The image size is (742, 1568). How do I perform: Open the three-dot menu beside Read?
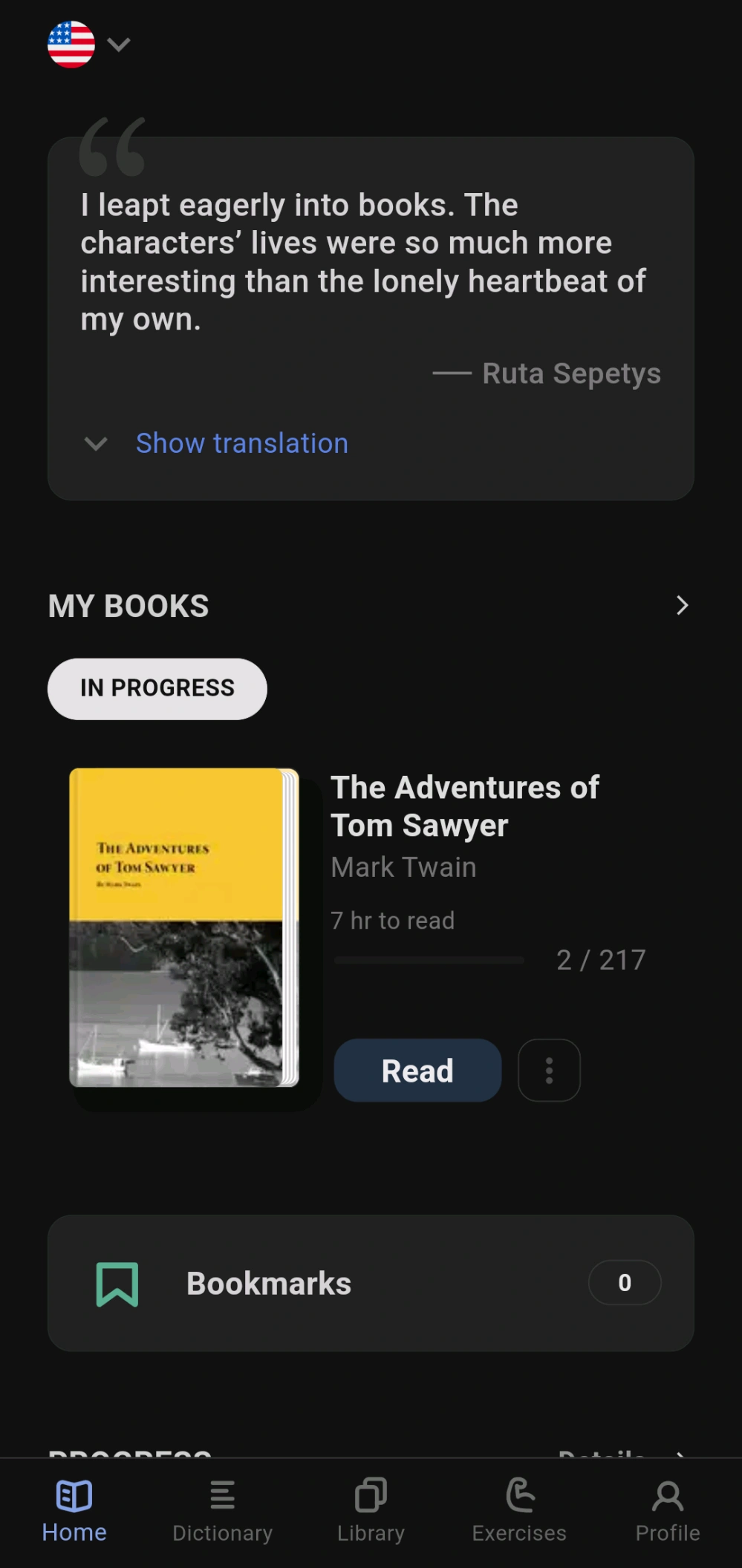549,1071
